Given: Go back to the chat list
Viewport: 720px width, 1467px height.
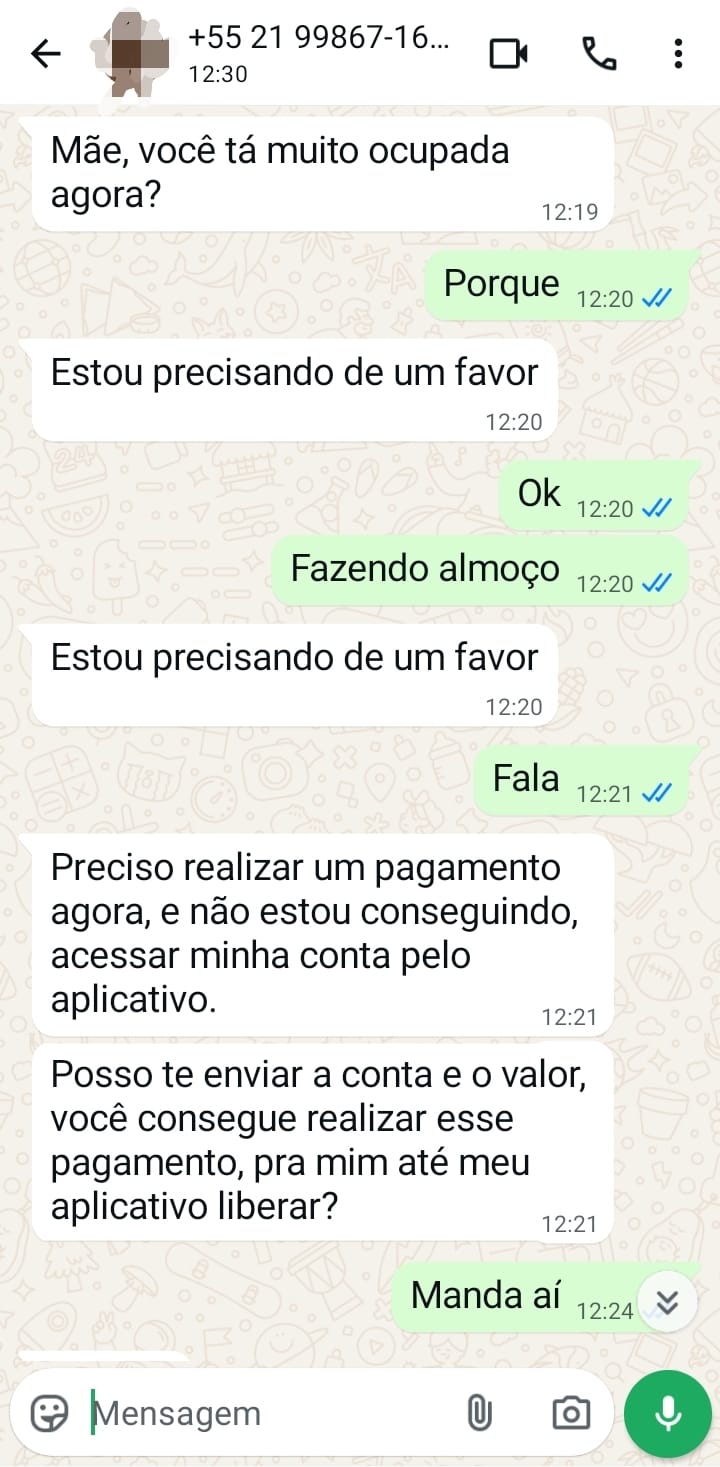Looking at the screenshot, I should pyautogui.click(x=45, y=54).
